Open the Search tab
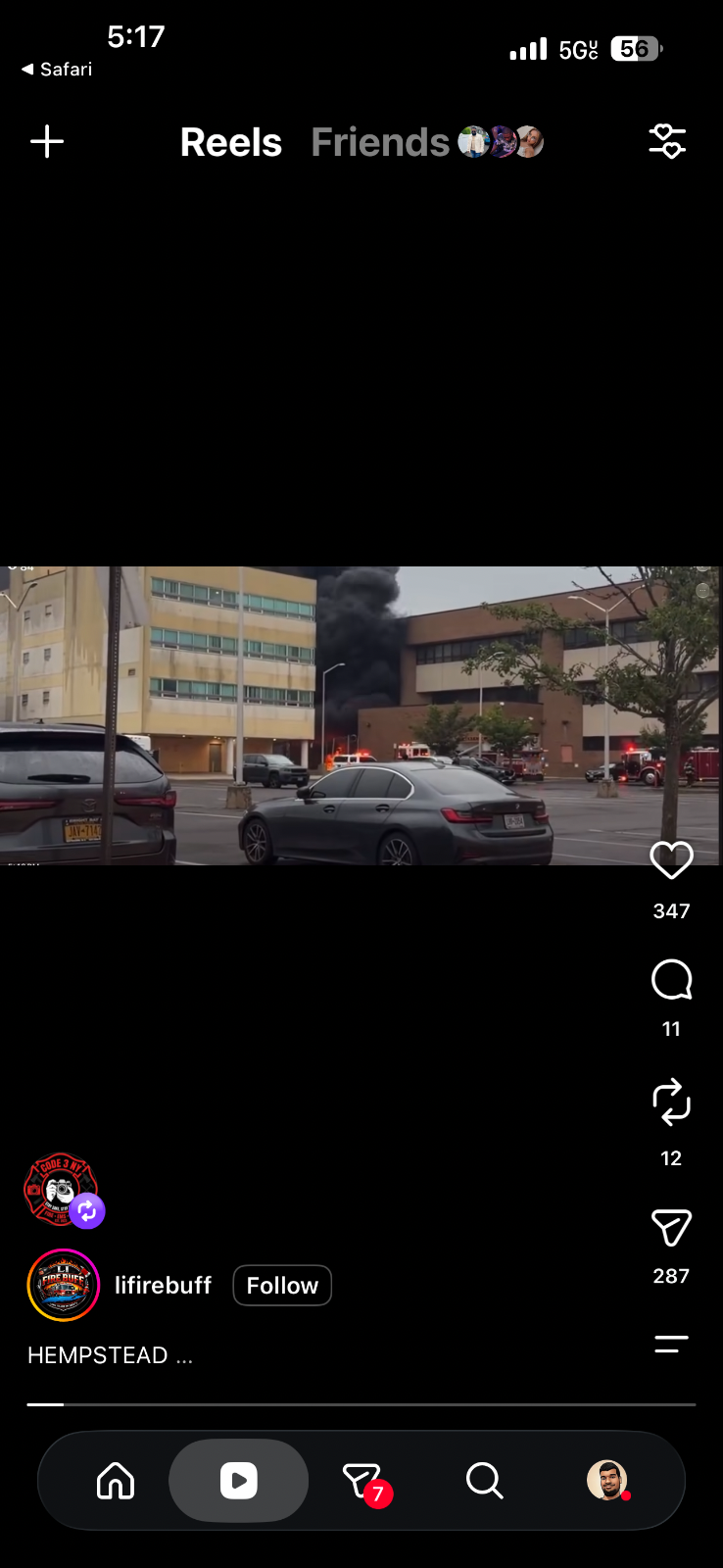 pos(484,1480)
